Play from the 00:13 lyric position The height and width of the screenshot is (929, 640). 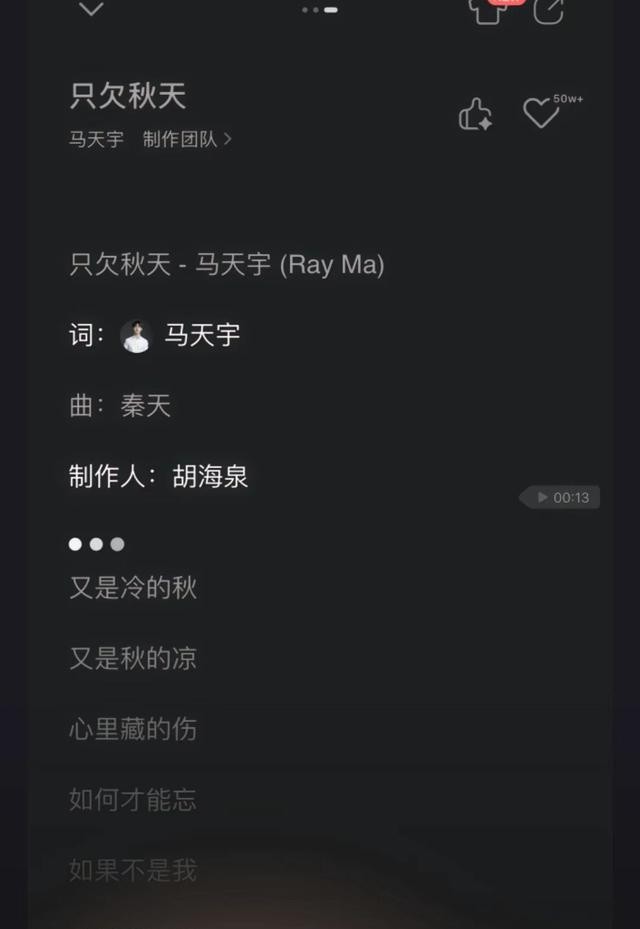[x=561, y=497]
